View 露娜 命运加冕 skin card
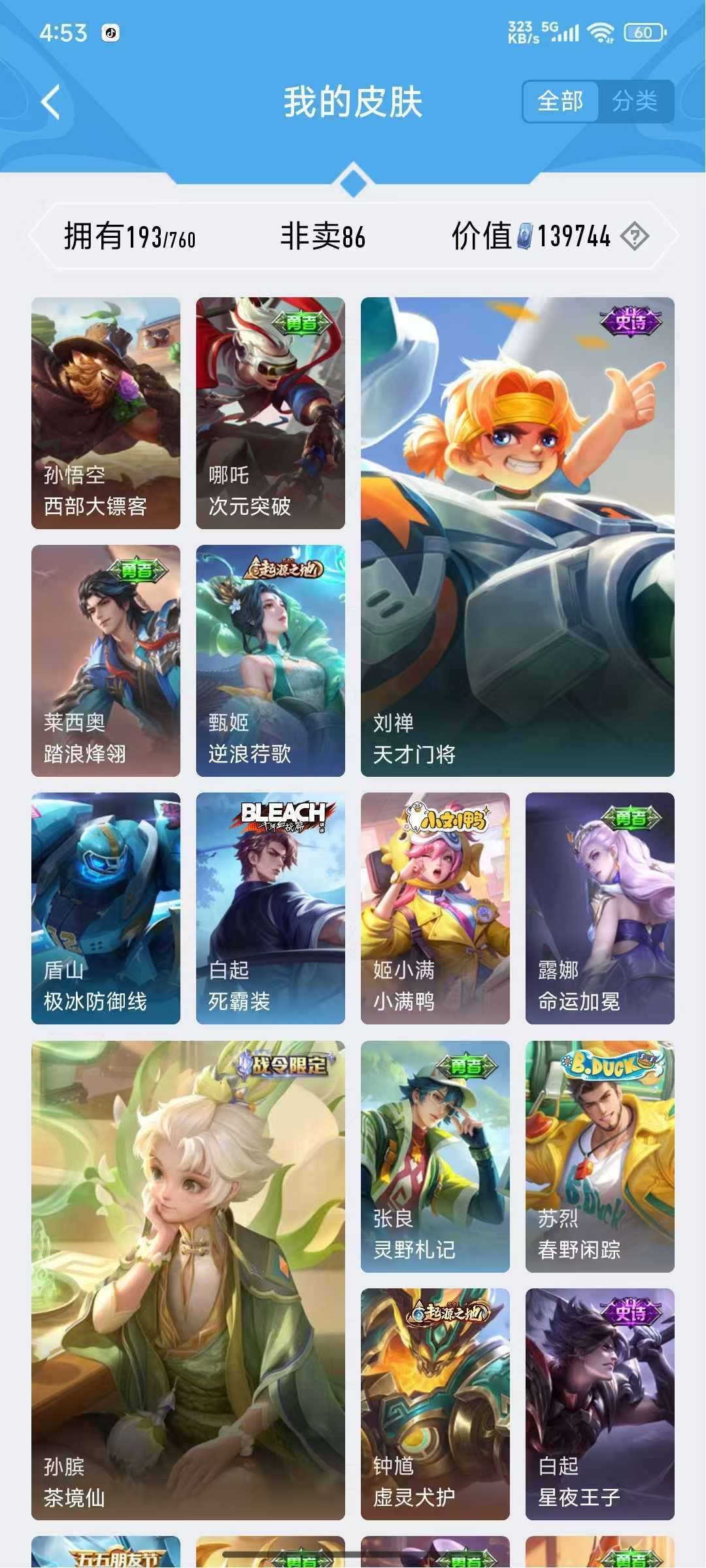Screen dimensions: 706x1568 pyautogui.click(x=600, y=908)
